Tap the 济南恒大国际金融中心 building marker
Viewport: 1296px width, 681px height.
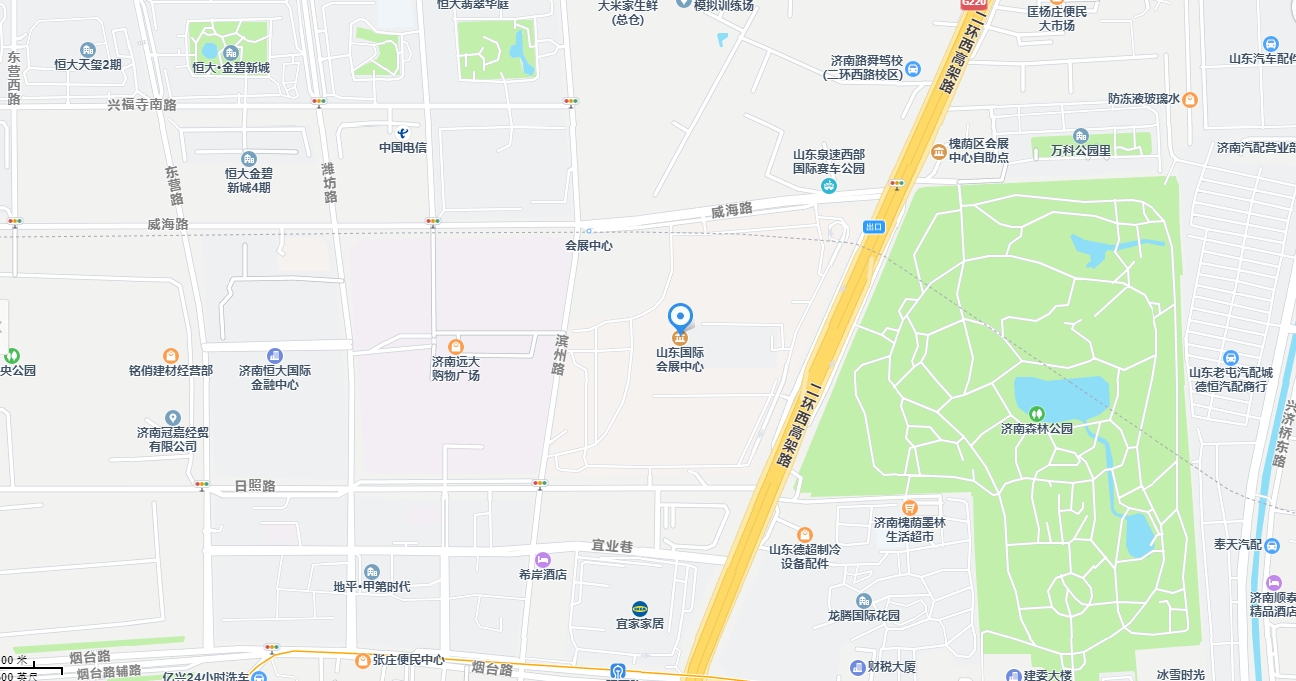point(275,356)
